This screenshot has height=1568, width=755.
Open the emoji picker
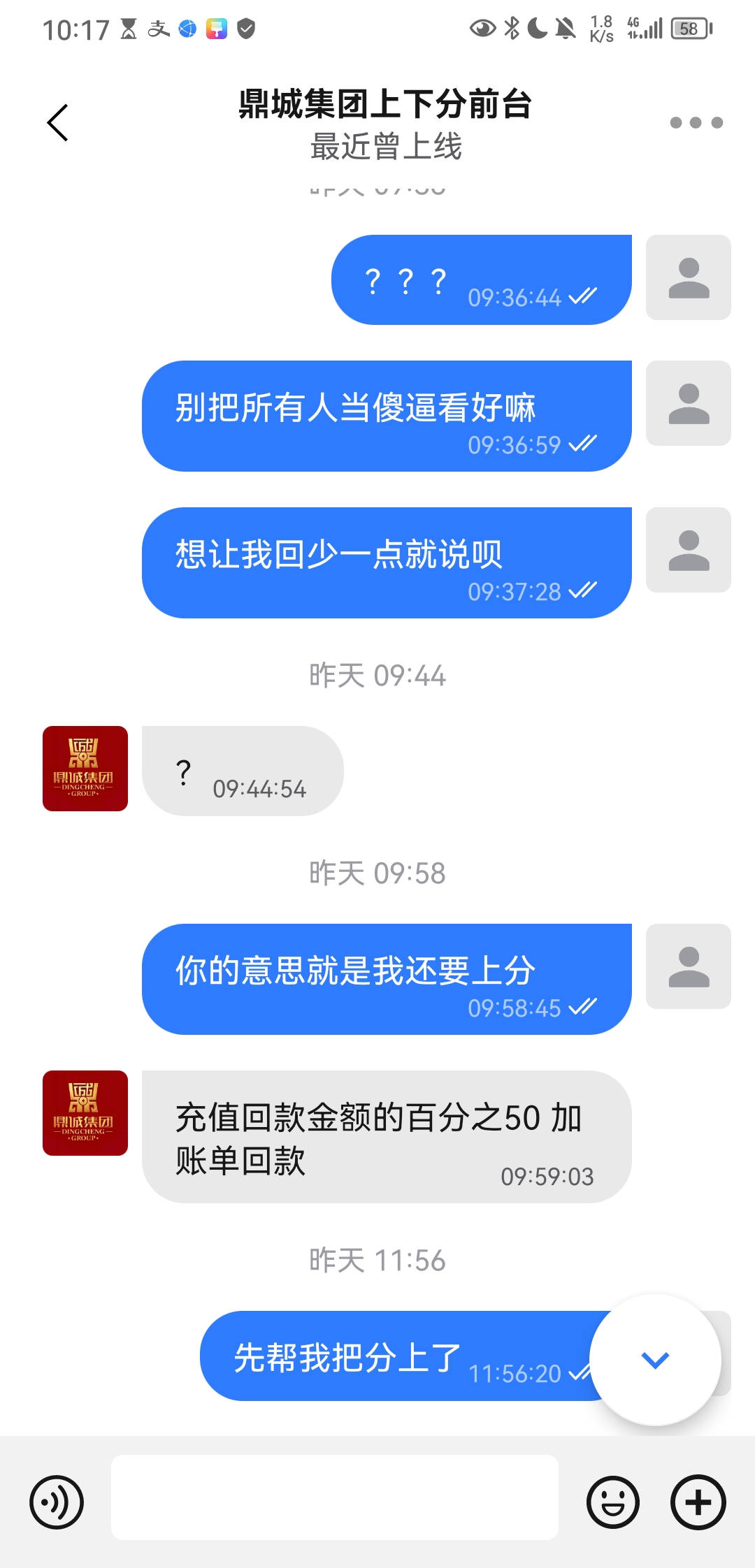pos(613,1502)
